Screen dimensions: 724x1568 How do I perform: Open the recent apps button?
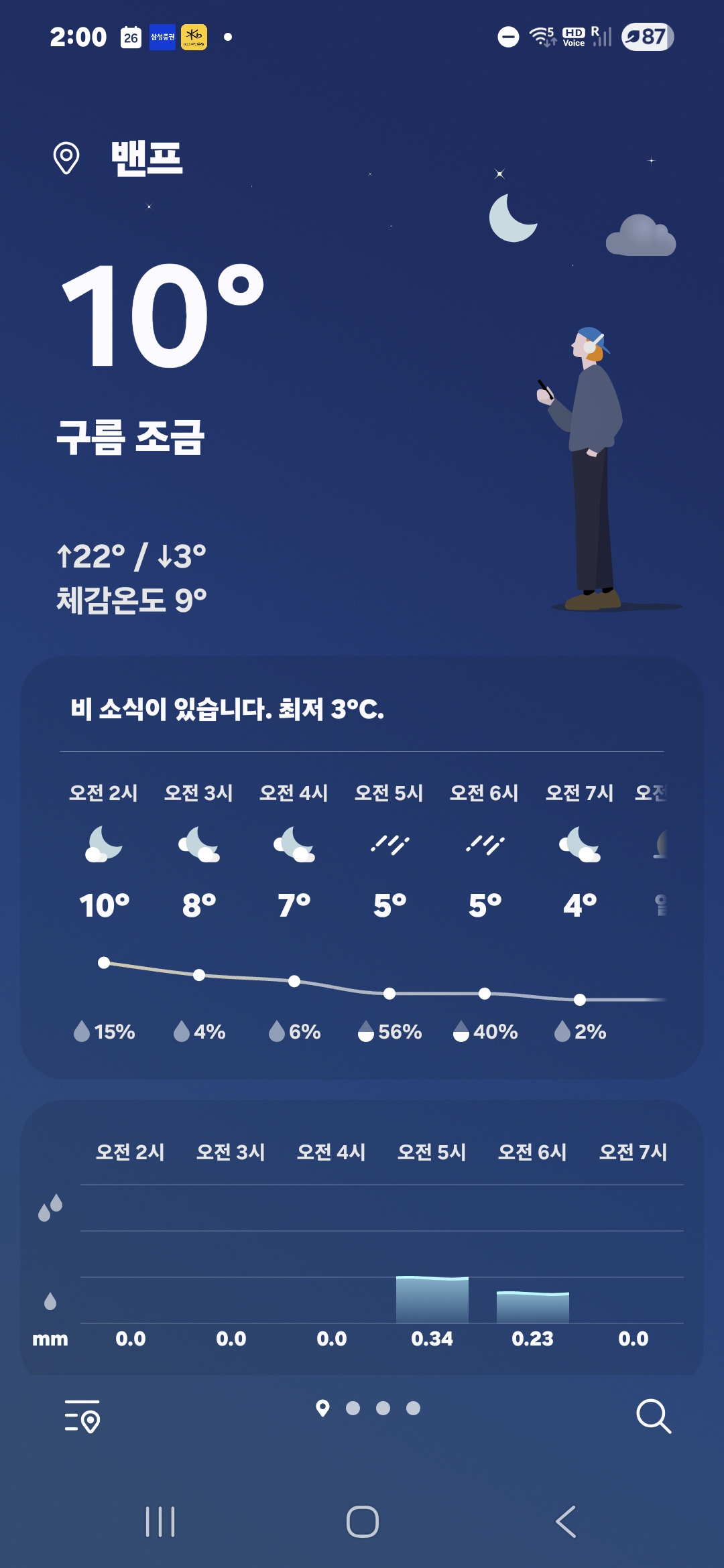(160, 1521)
